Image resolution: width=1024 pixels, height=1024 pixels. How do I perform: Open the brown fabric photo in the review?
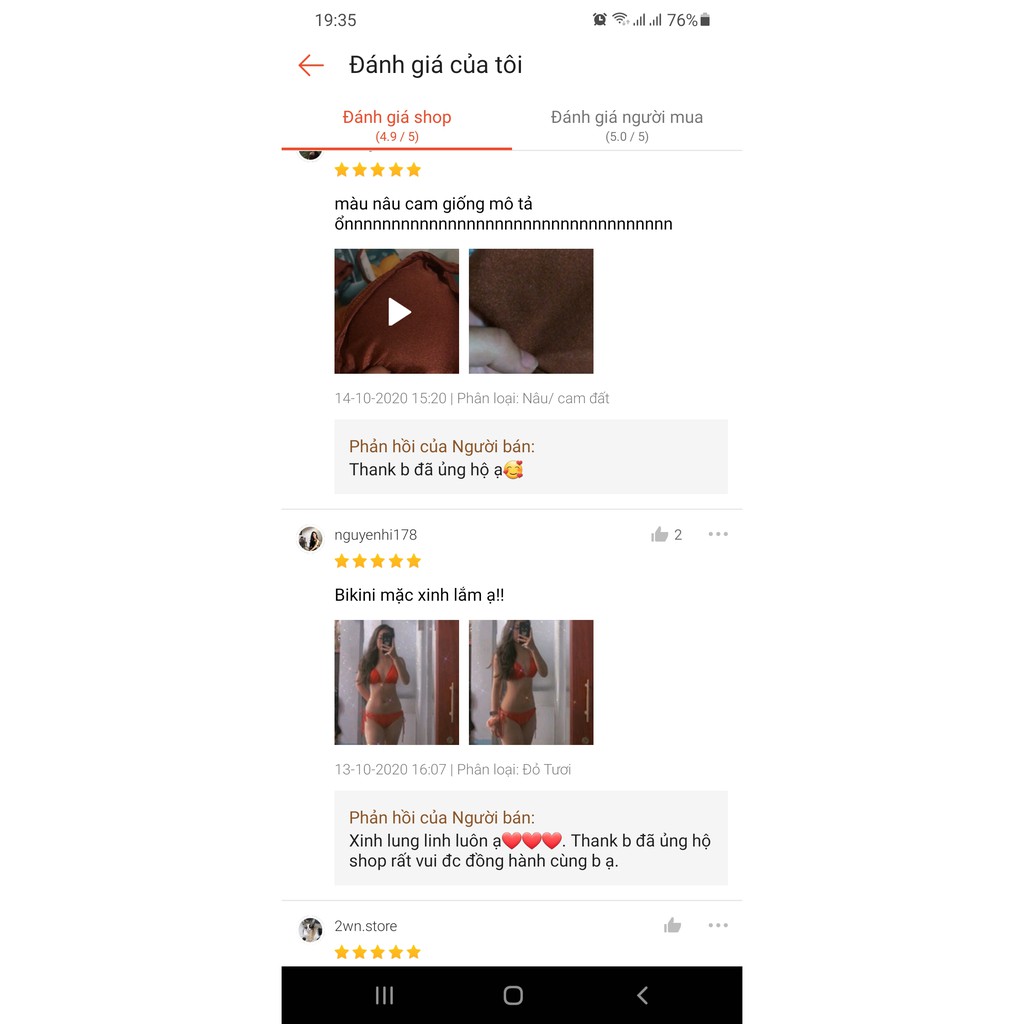pyautogui.click(x=531, y=311)
